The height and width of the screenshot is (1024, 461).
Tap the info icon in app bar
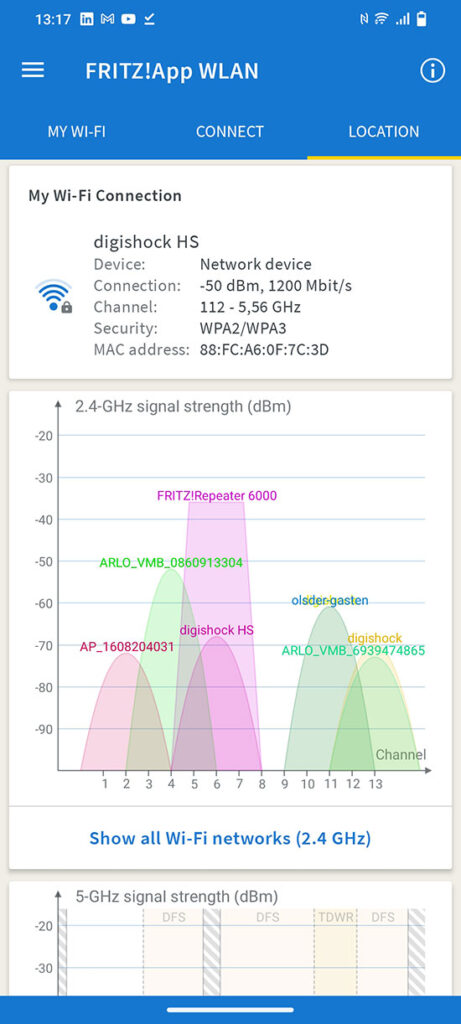pos(432,71)
